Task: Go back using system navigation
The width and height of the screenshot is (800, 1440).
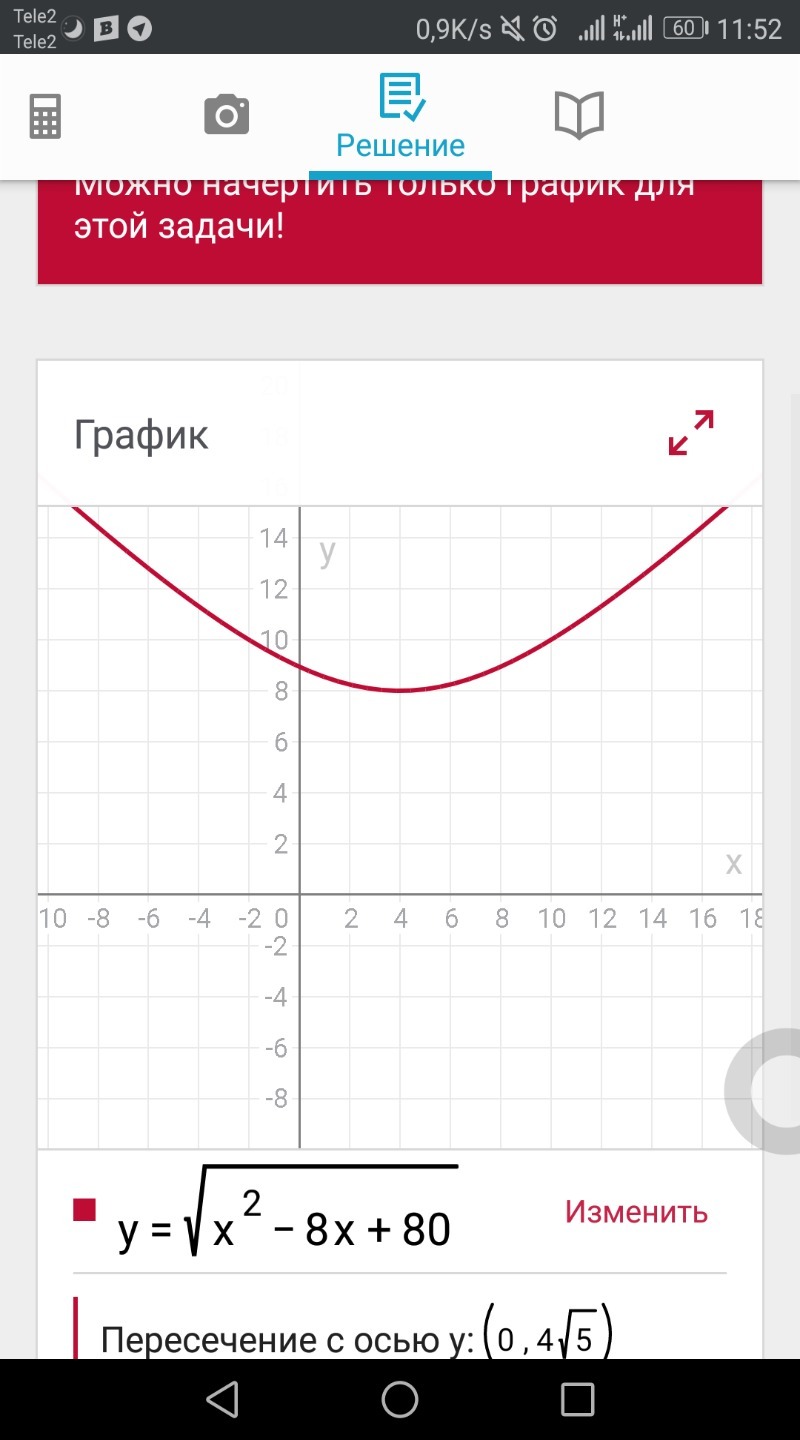Action: pos(222,1398)
